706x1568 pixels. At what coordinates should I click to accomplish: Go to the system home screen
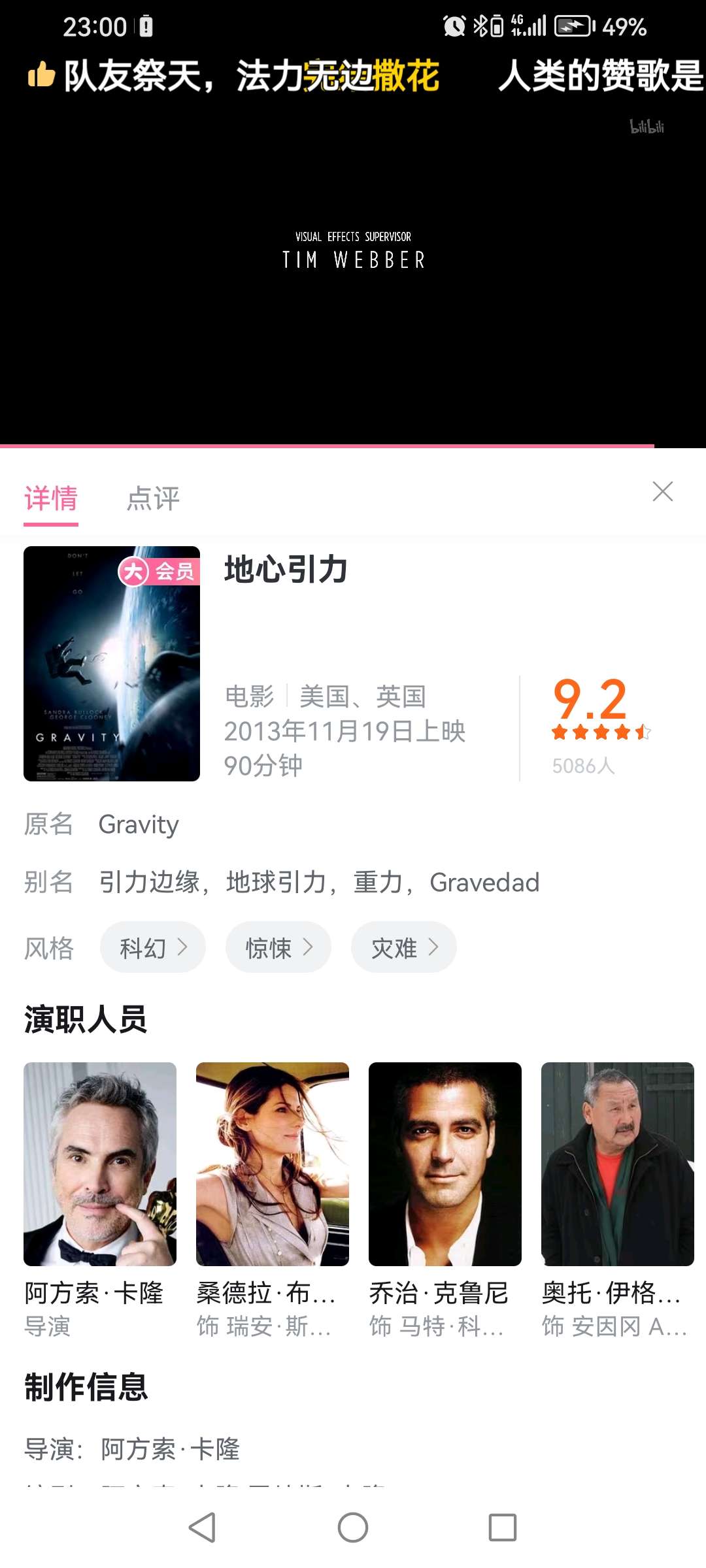(353, 1527)
